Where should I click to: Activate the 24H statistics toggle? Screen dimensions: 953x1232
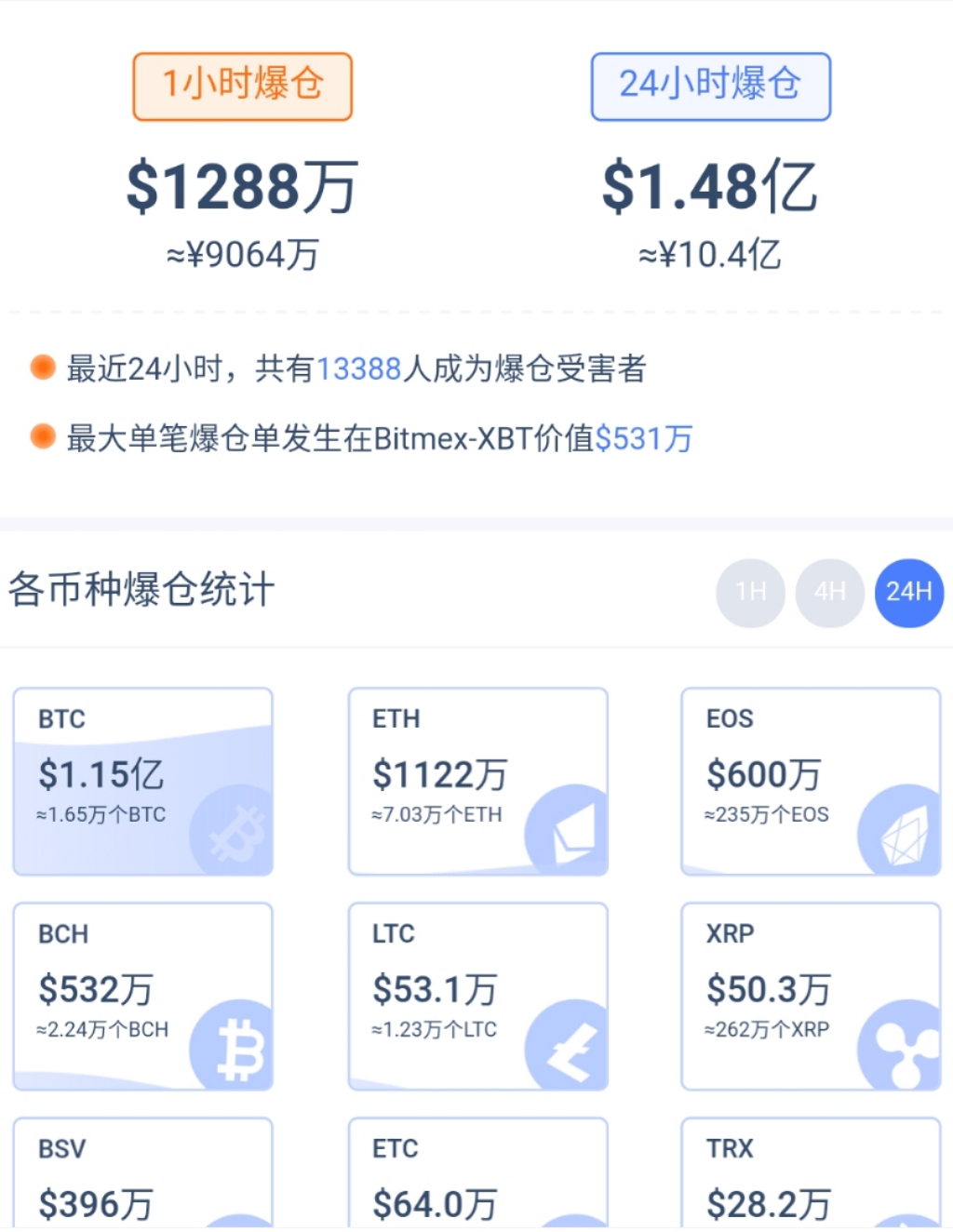(x=907, y=592)
